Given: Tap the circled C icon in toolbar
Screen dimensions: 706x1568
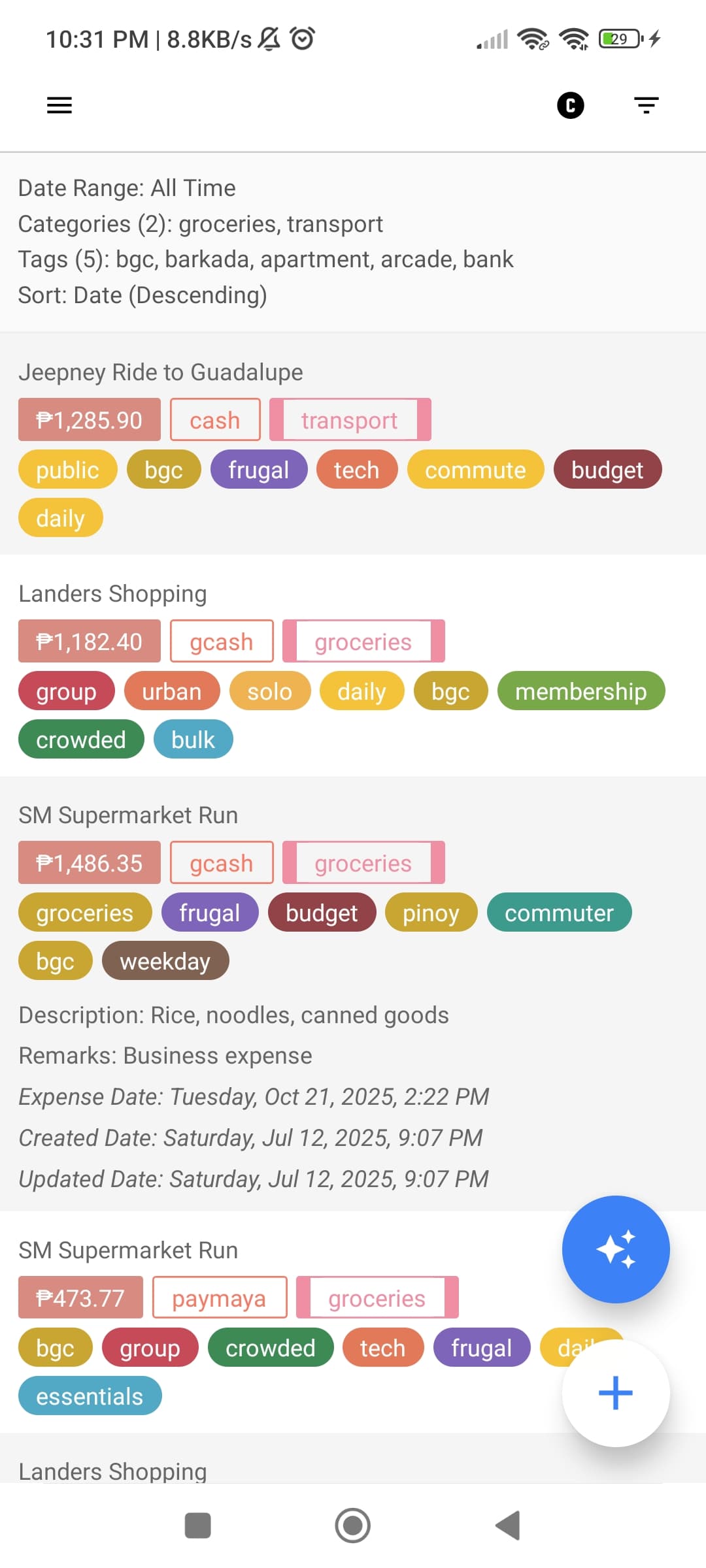Looking at the screenshot, I should tap(570, 105).
